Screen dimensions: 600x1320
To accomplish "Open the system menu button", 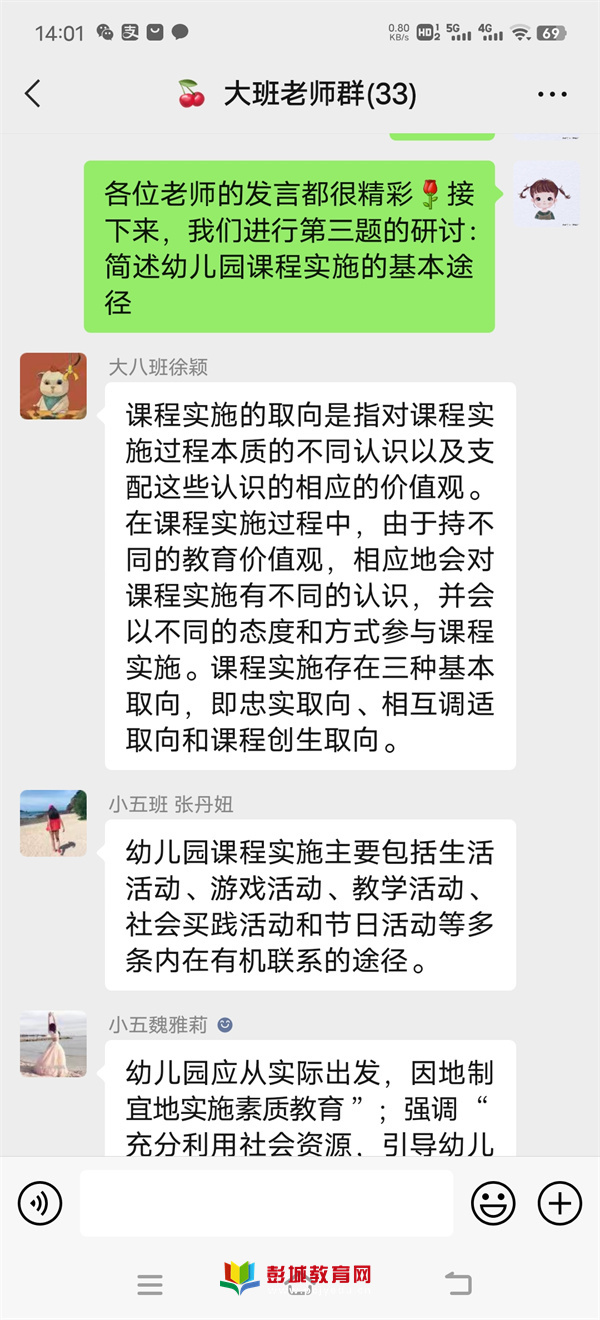I will click(x=150, y=1284).
